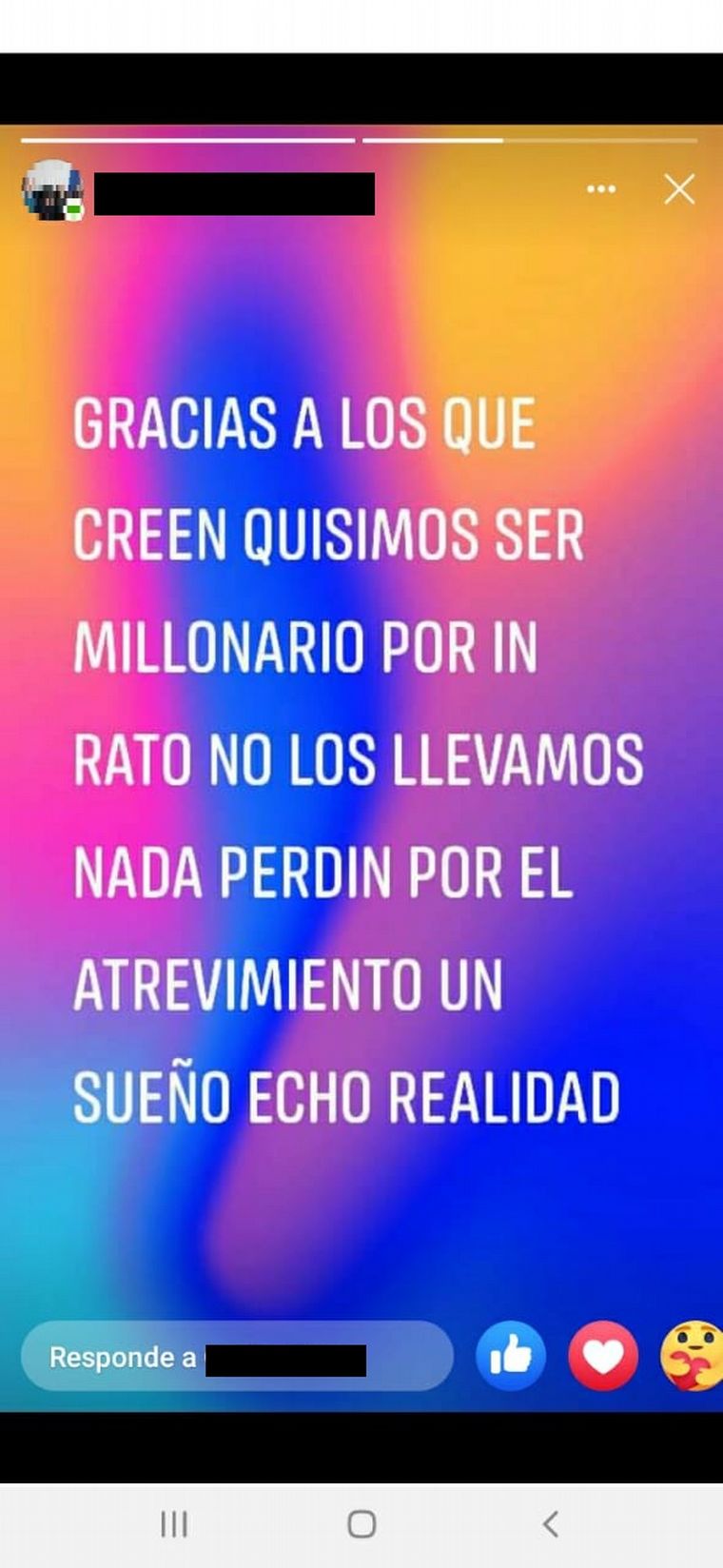React to the story with a heart
The height and width of the screenshot is (1568, 723).
pos(603,1356)
